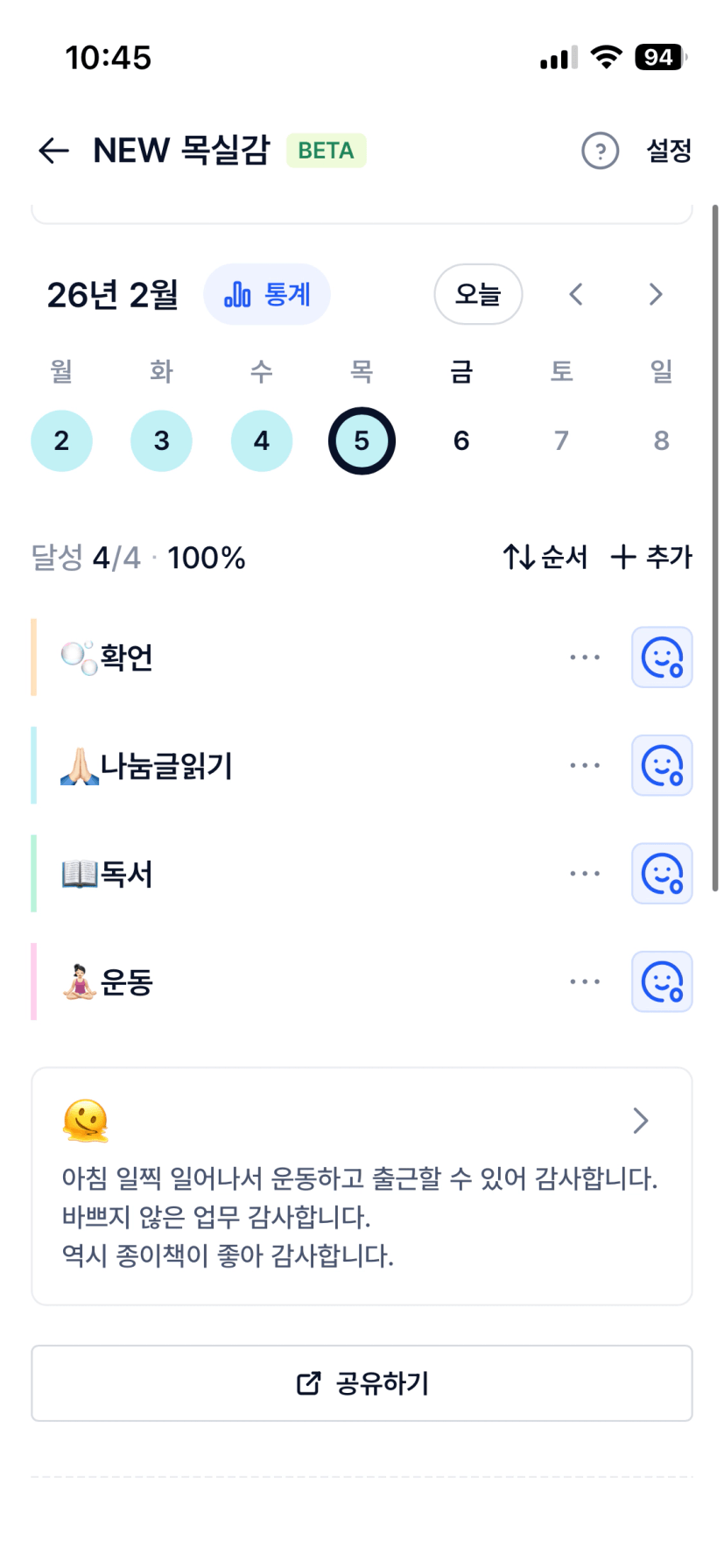Viewport: 724px width, 1568px height.
Task: Toggle completion face for 독서
Action: tap(662, 874)
